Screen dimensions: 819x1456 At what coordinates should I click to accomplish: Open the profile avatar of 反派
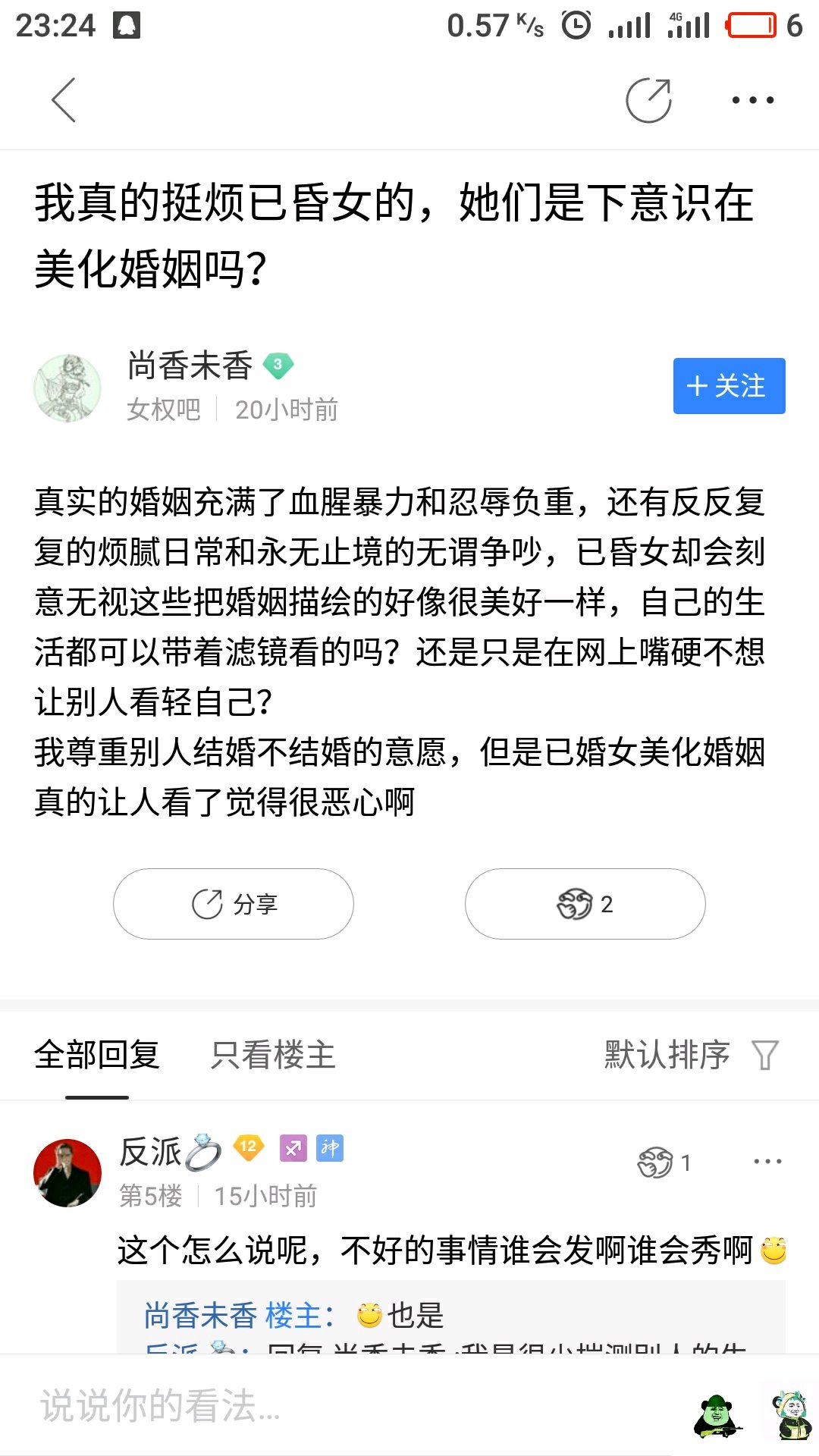[x=67, y=1172]
